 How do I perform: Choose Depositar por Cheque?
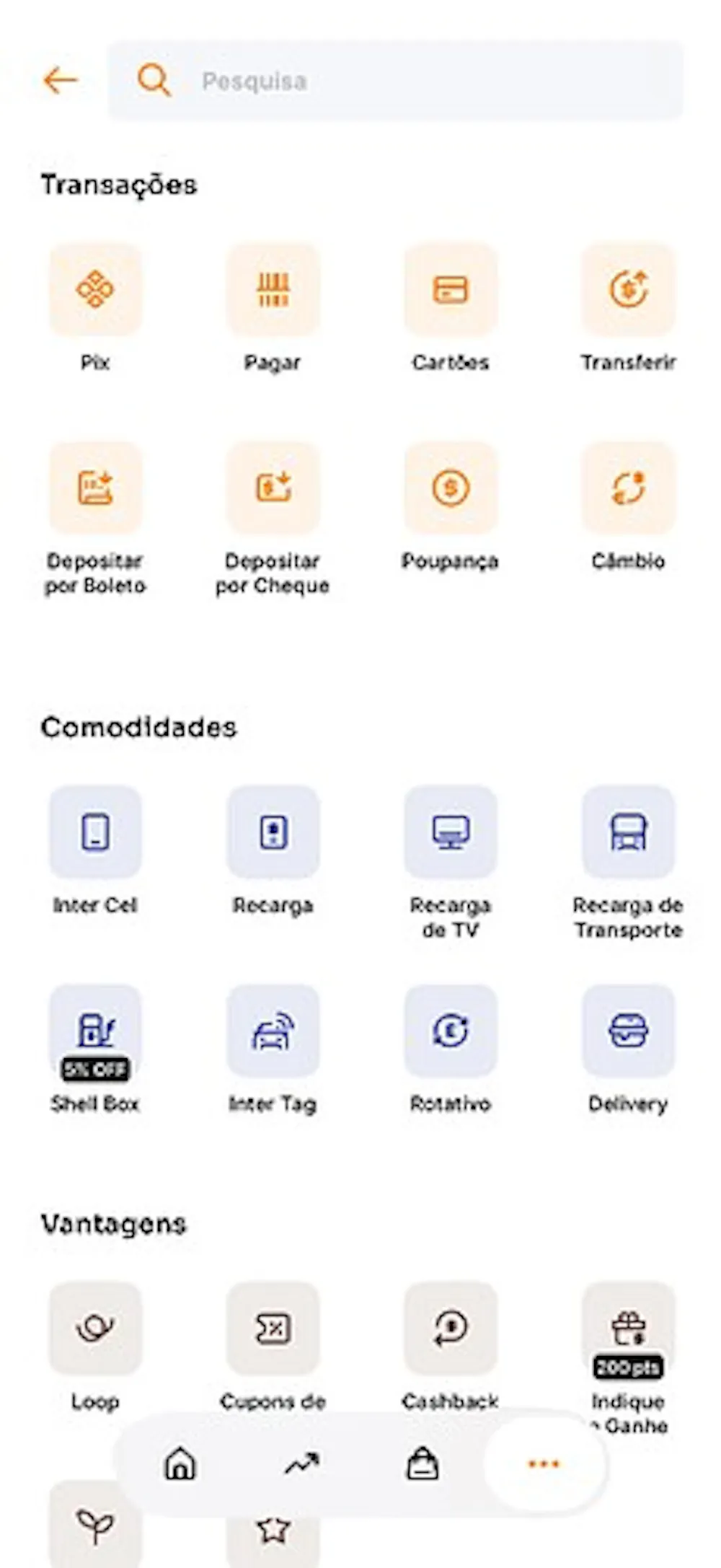(273, 488)
